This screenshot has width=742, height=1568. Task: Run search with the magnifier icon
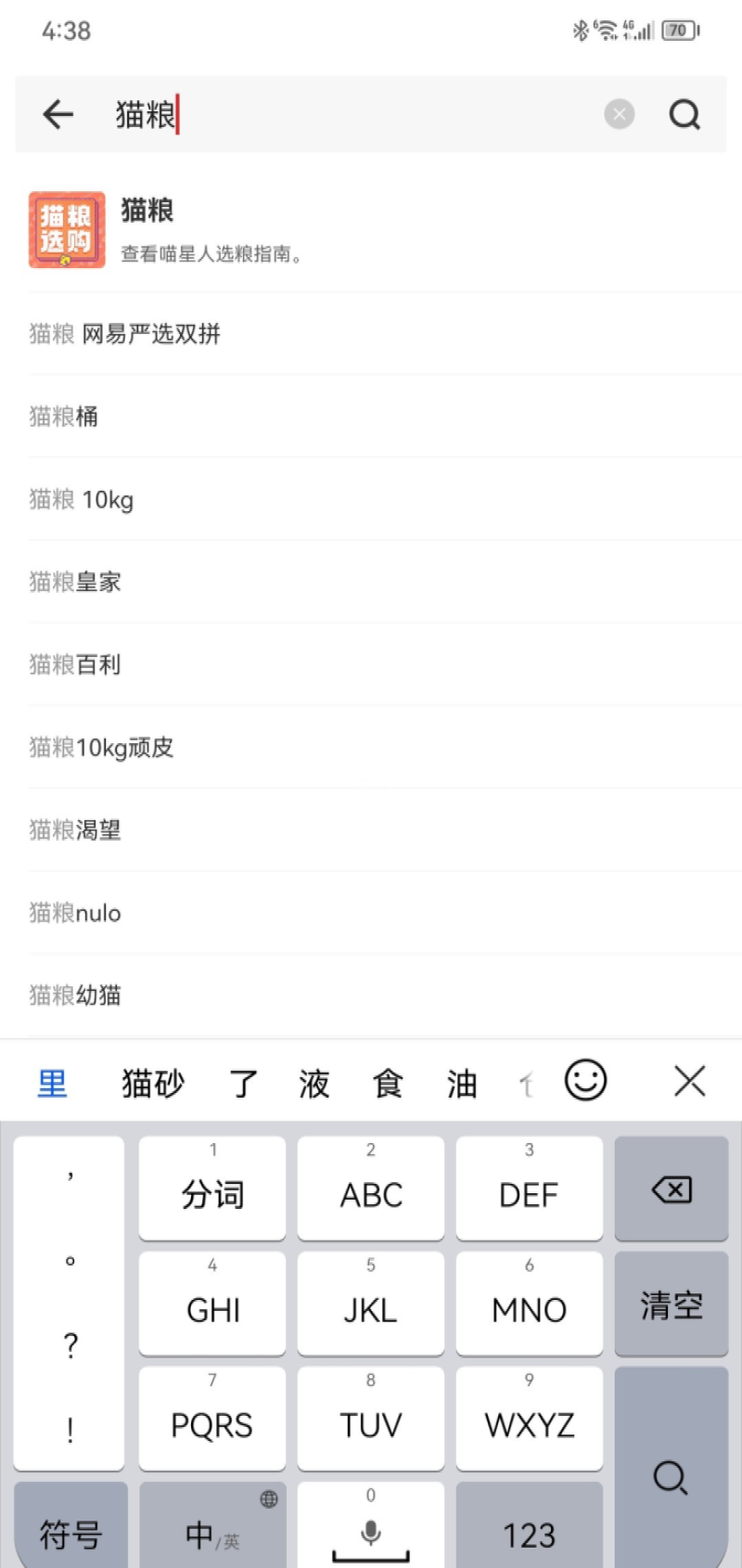(684, 114)
